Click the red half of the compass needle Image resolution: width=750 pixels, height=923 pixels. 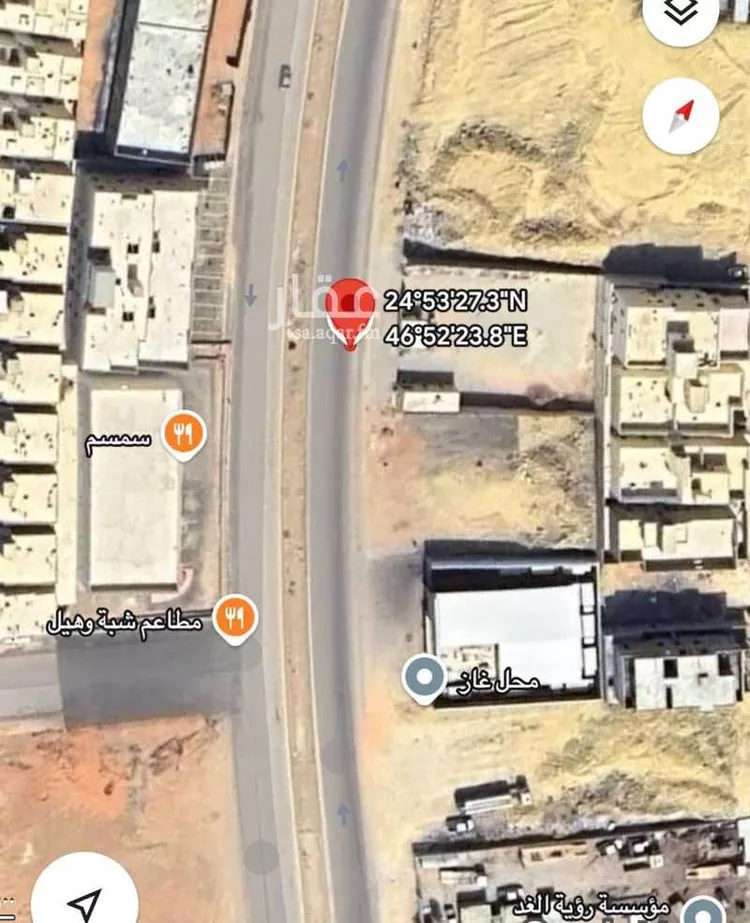point(686,108)
